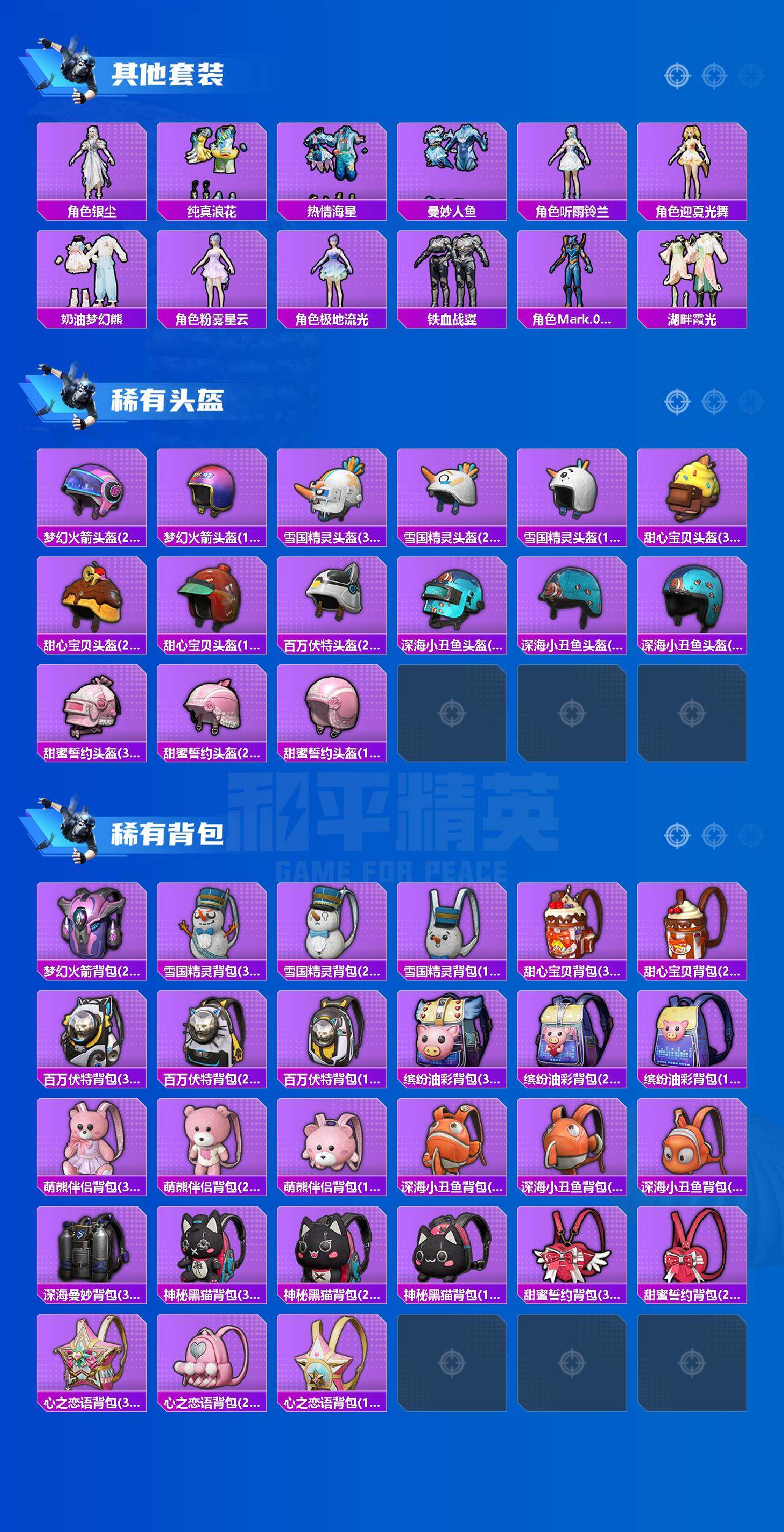Click the first crosshair icon beside 其他套装 header
The width and height of the screenshot is (784, 1532).
(x=677, y=77)
